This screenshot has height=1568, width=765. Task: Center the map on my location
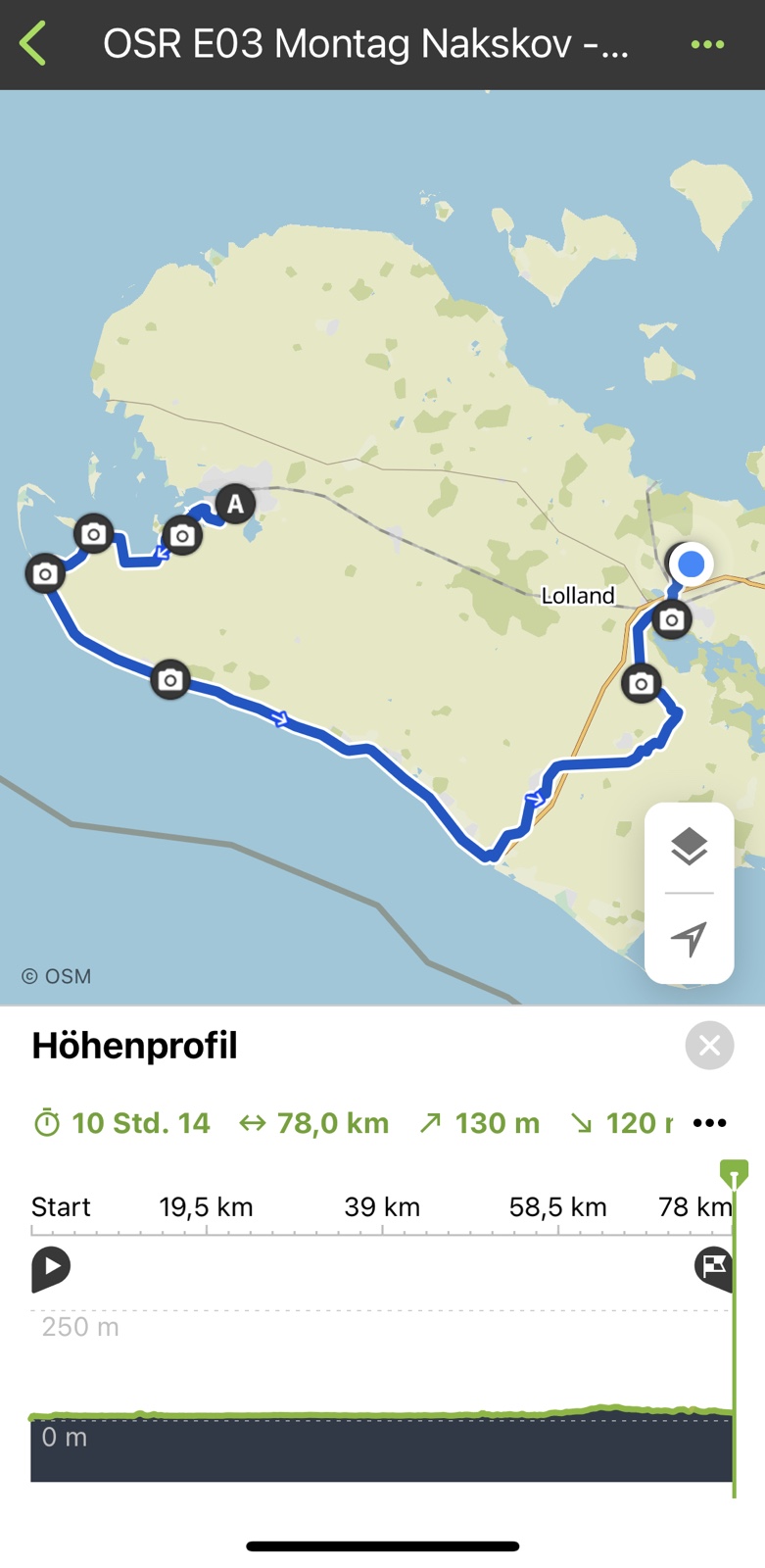pyautogui.click(x=689, y=938)
